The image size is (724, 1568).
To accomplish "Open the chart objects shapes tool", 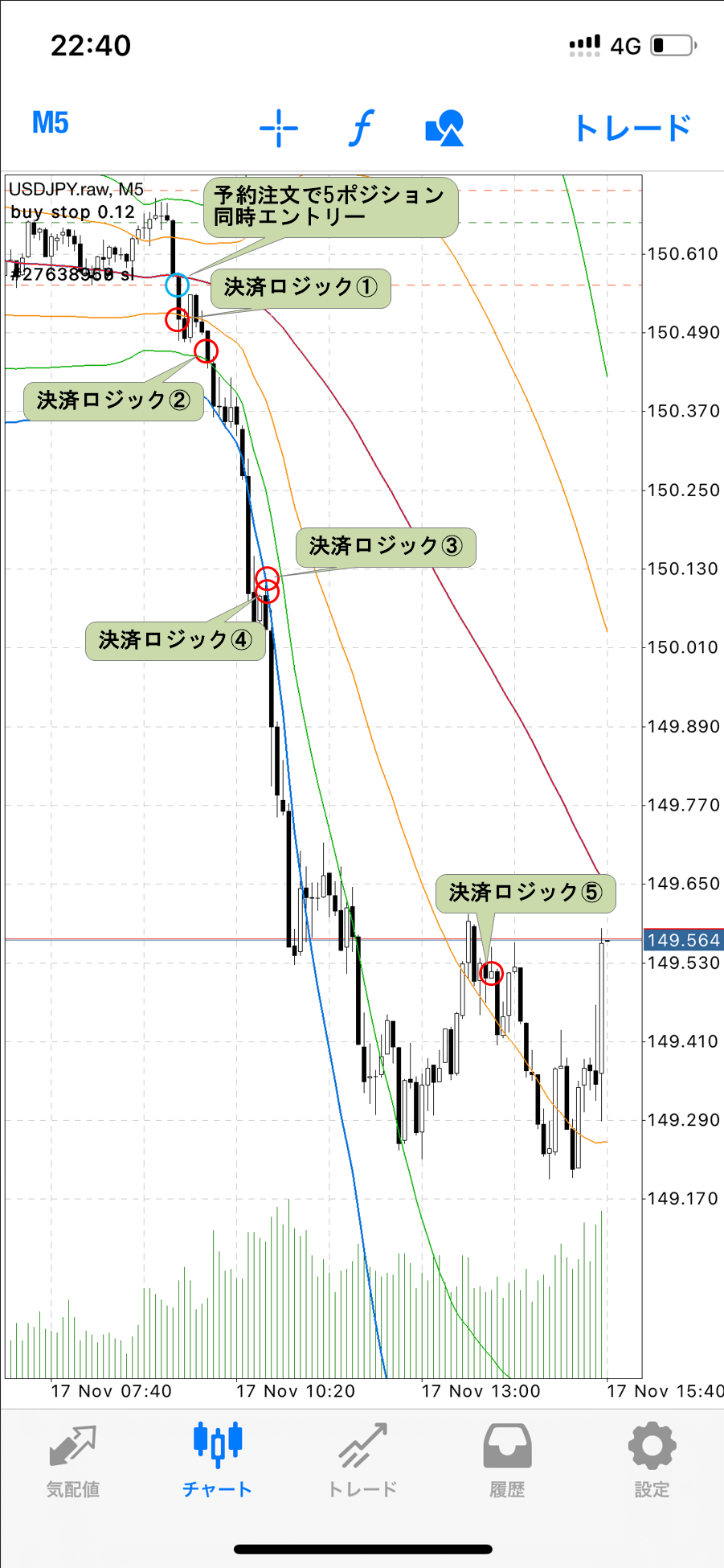I will click(444, 128).
